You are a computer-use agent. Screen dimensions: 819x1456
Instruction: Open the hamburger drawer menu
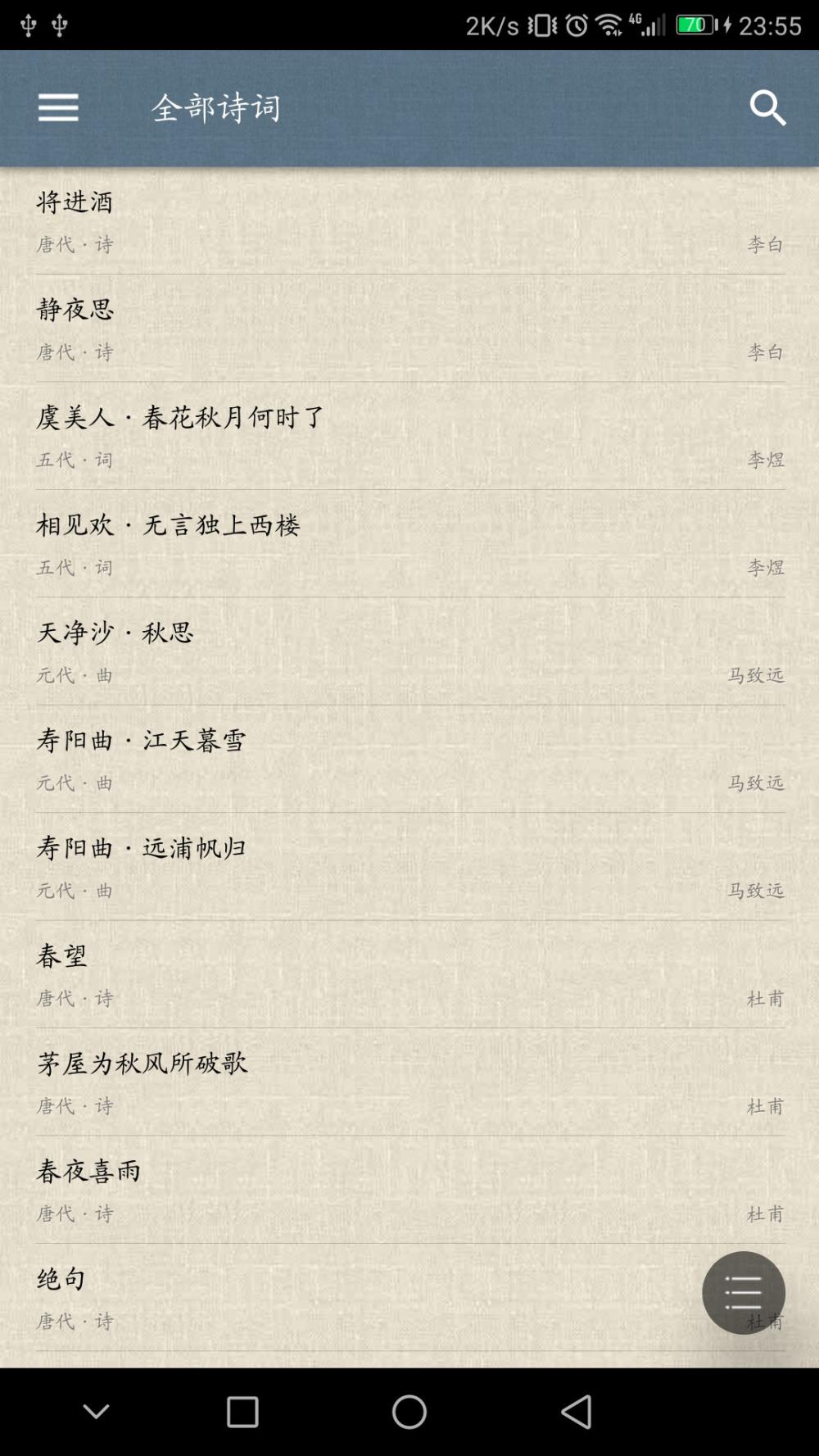[58, 108]
